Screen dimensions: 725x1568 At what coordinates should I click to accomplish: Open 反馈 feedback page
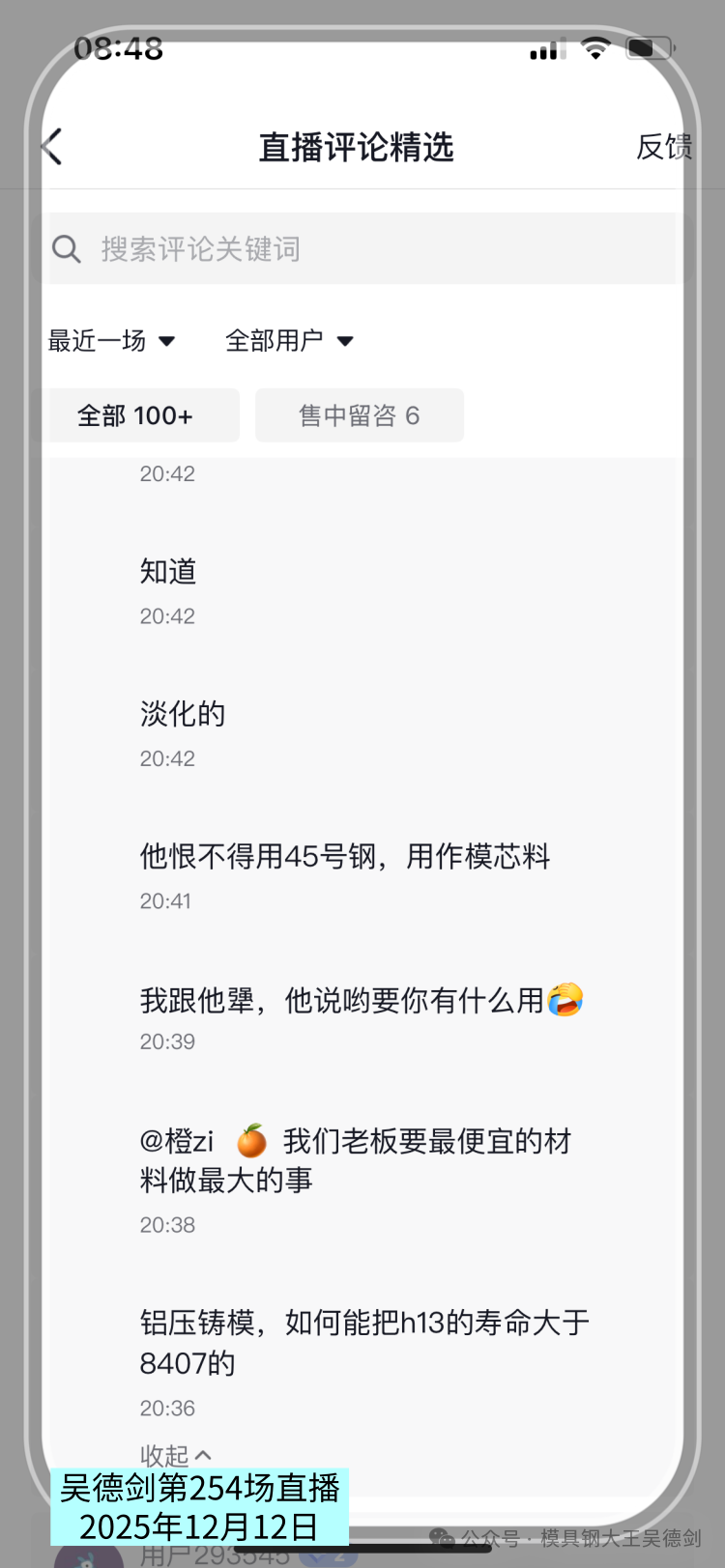663,147
